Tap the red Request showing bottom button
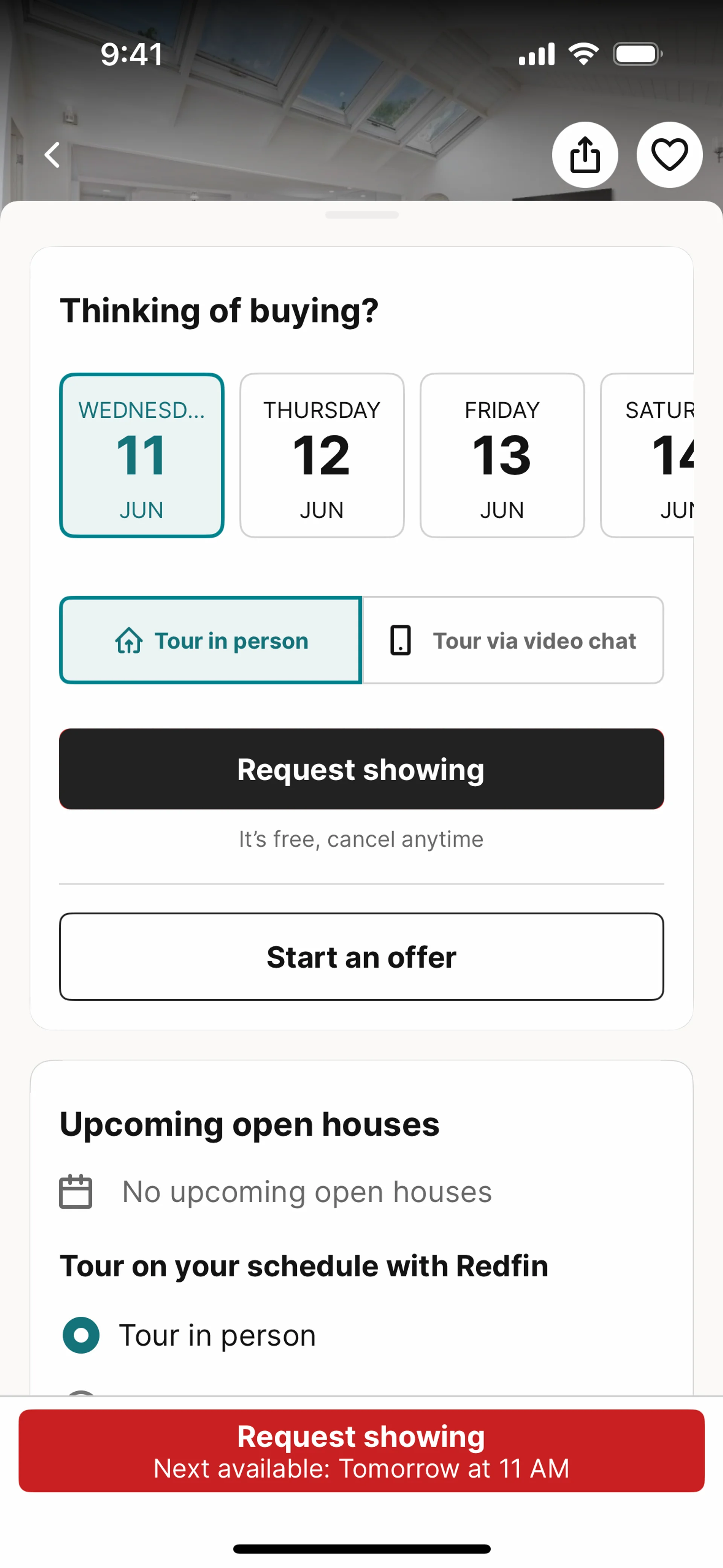 (x=361, y=1450)
